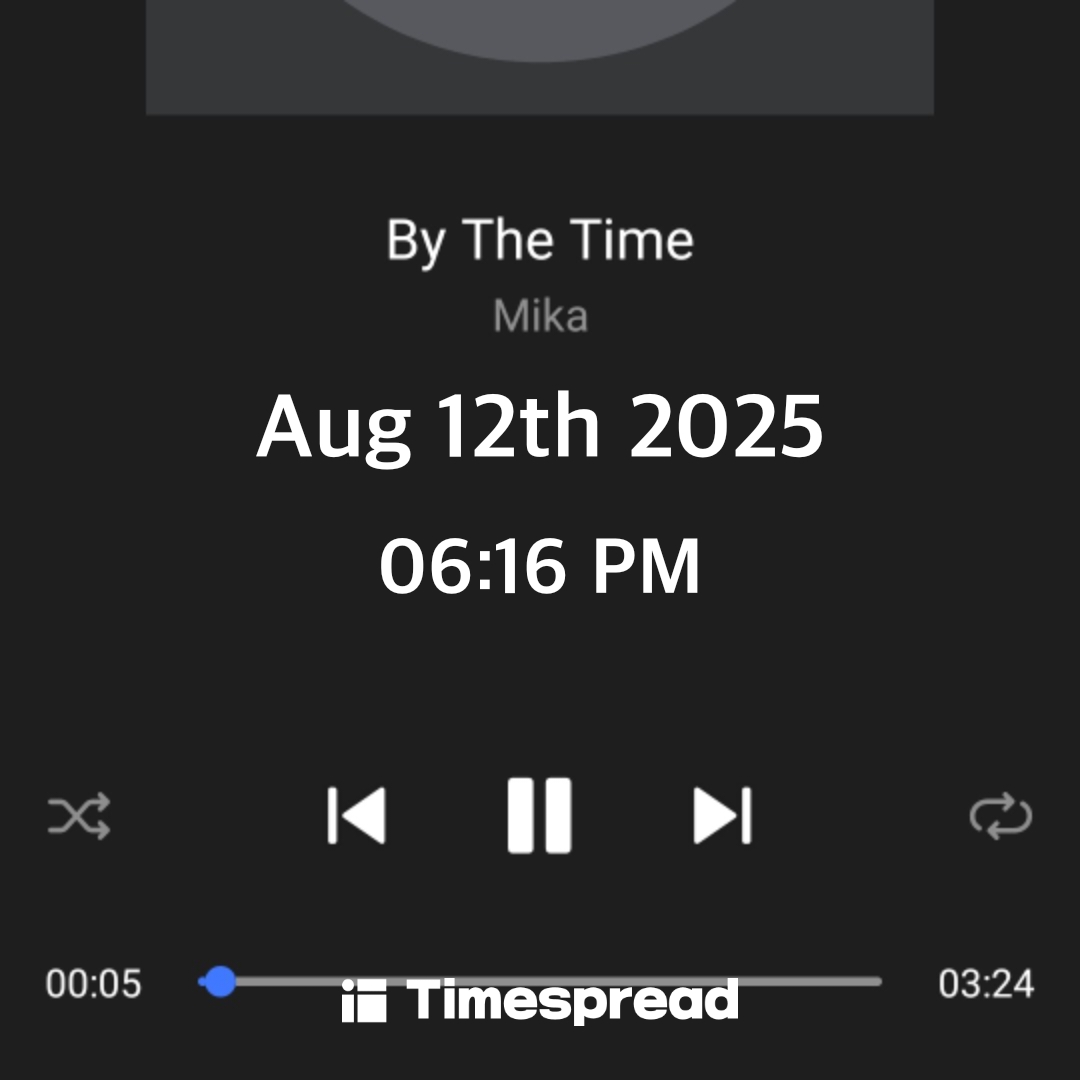
Task: Turn on repeat mode
Action: click(1001, 816)
